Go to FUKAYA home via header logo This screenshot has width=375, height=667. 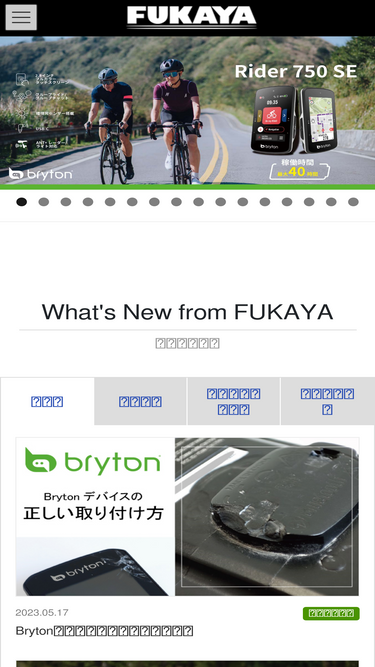[192, 17]
